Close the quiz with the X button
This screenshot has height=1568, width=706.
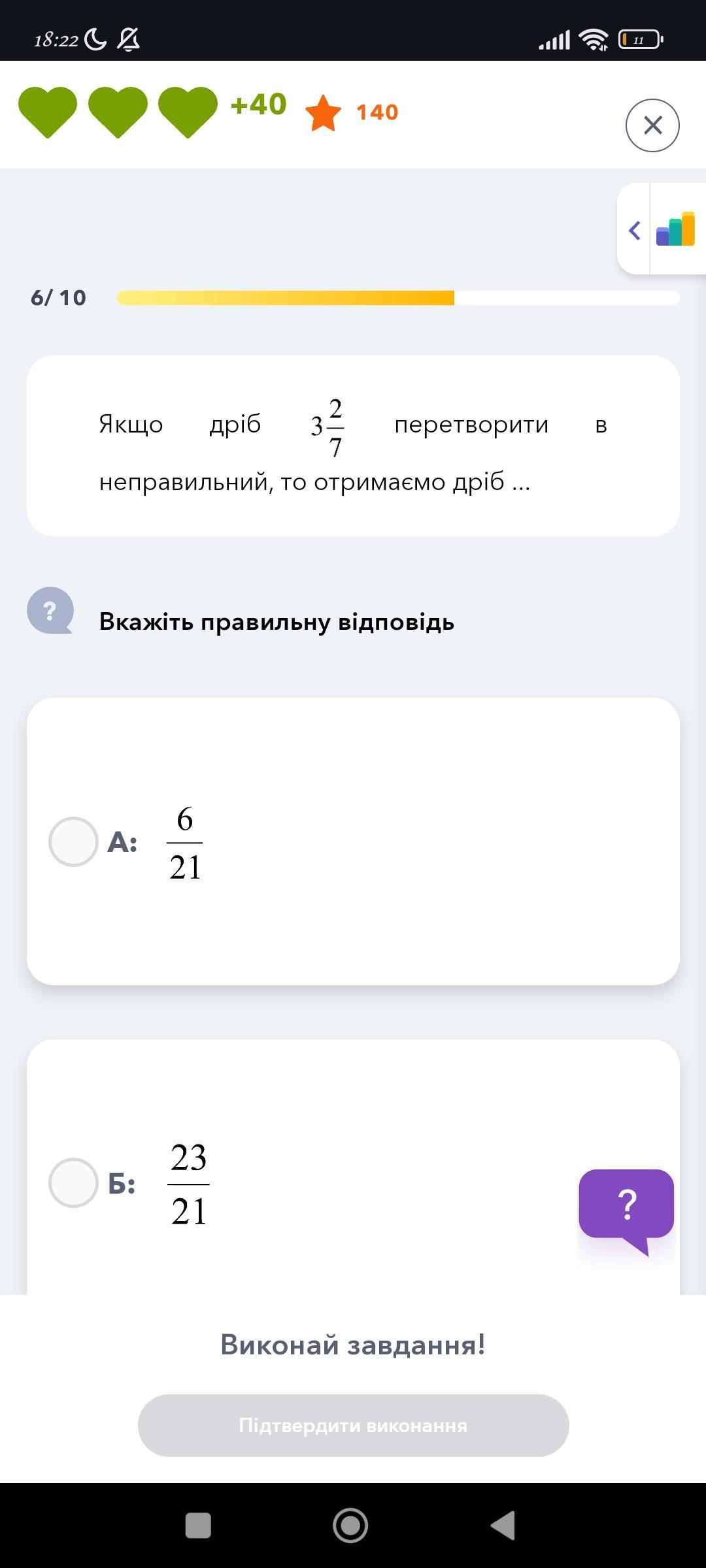(x=652, y=125)
